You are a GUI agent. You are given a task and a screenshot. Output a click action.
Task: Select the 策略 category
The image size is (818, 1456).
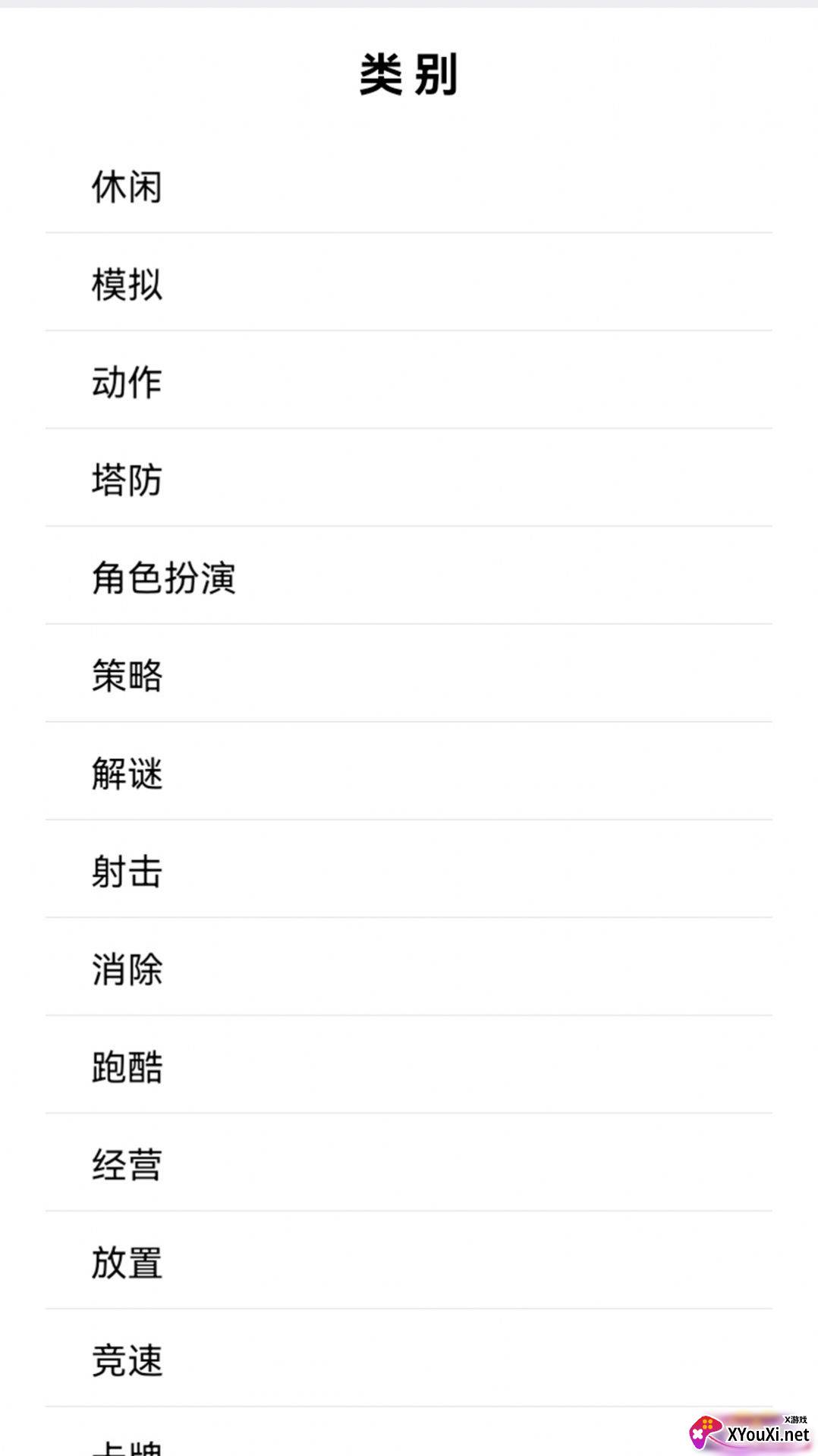pyautogui.click(x=127, y=676)
